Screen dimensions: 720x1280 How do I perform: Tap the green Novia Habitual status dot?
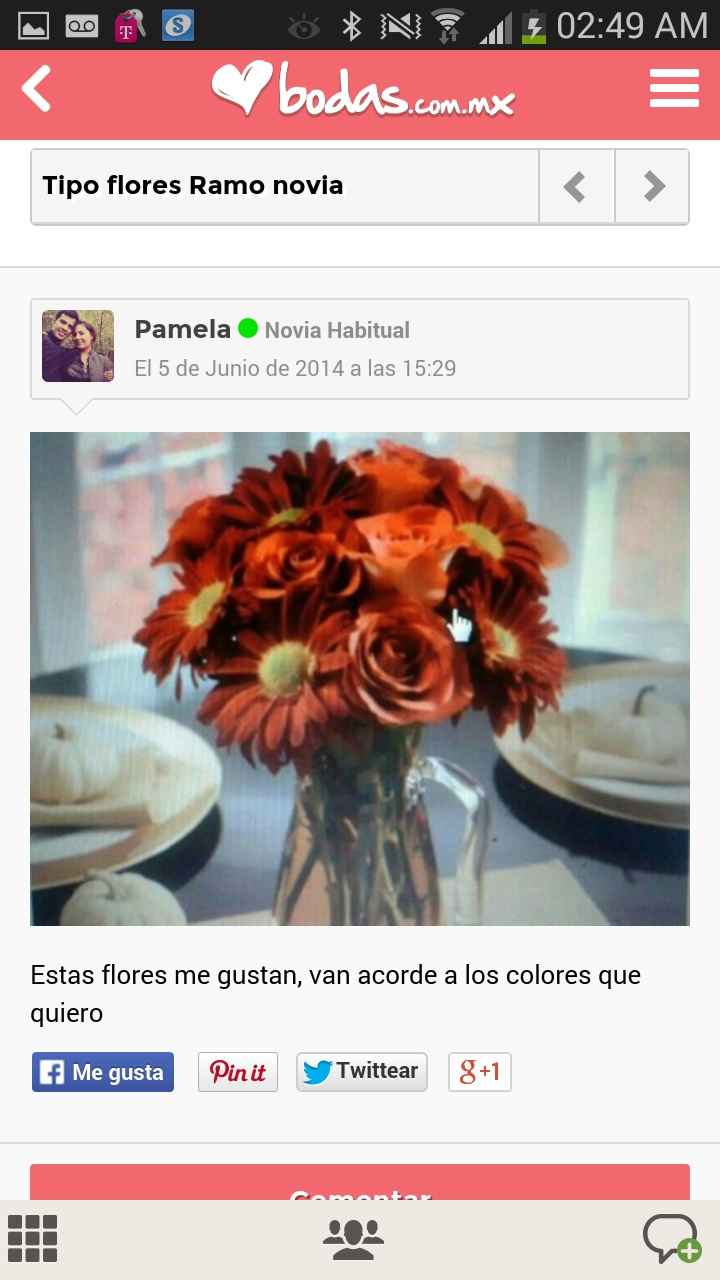(248, 328)
